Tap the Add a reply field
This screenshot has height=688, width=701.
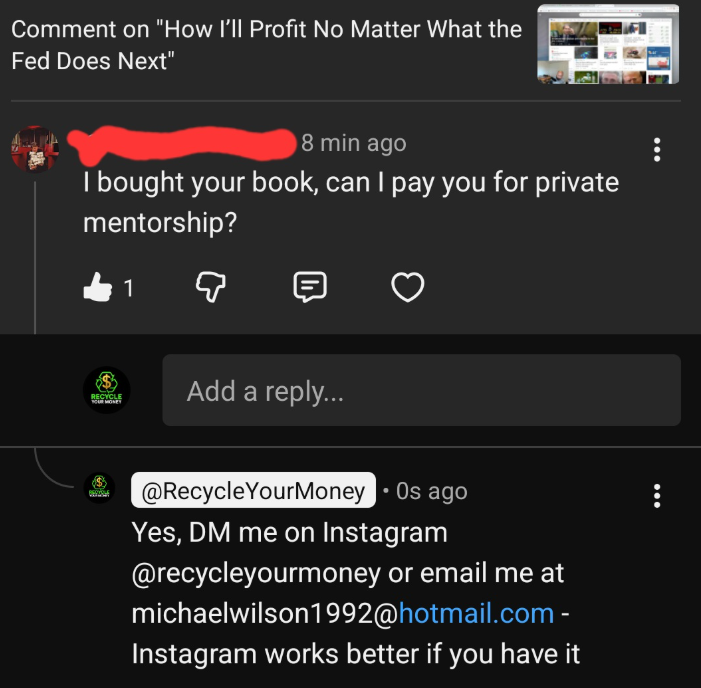point(421,391)
